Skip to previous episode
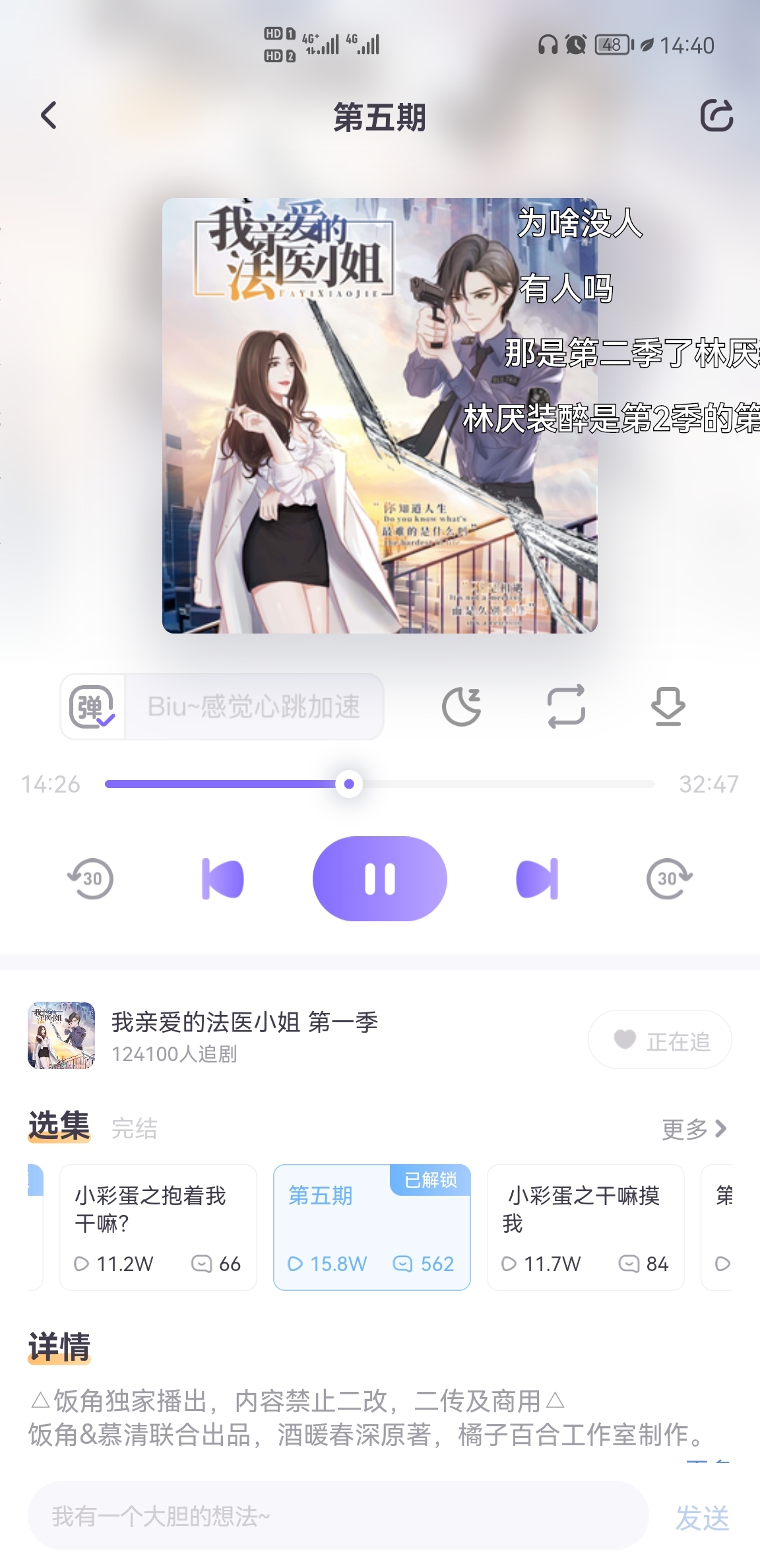This screenshot has width=760, height=1568. [222, 878]
